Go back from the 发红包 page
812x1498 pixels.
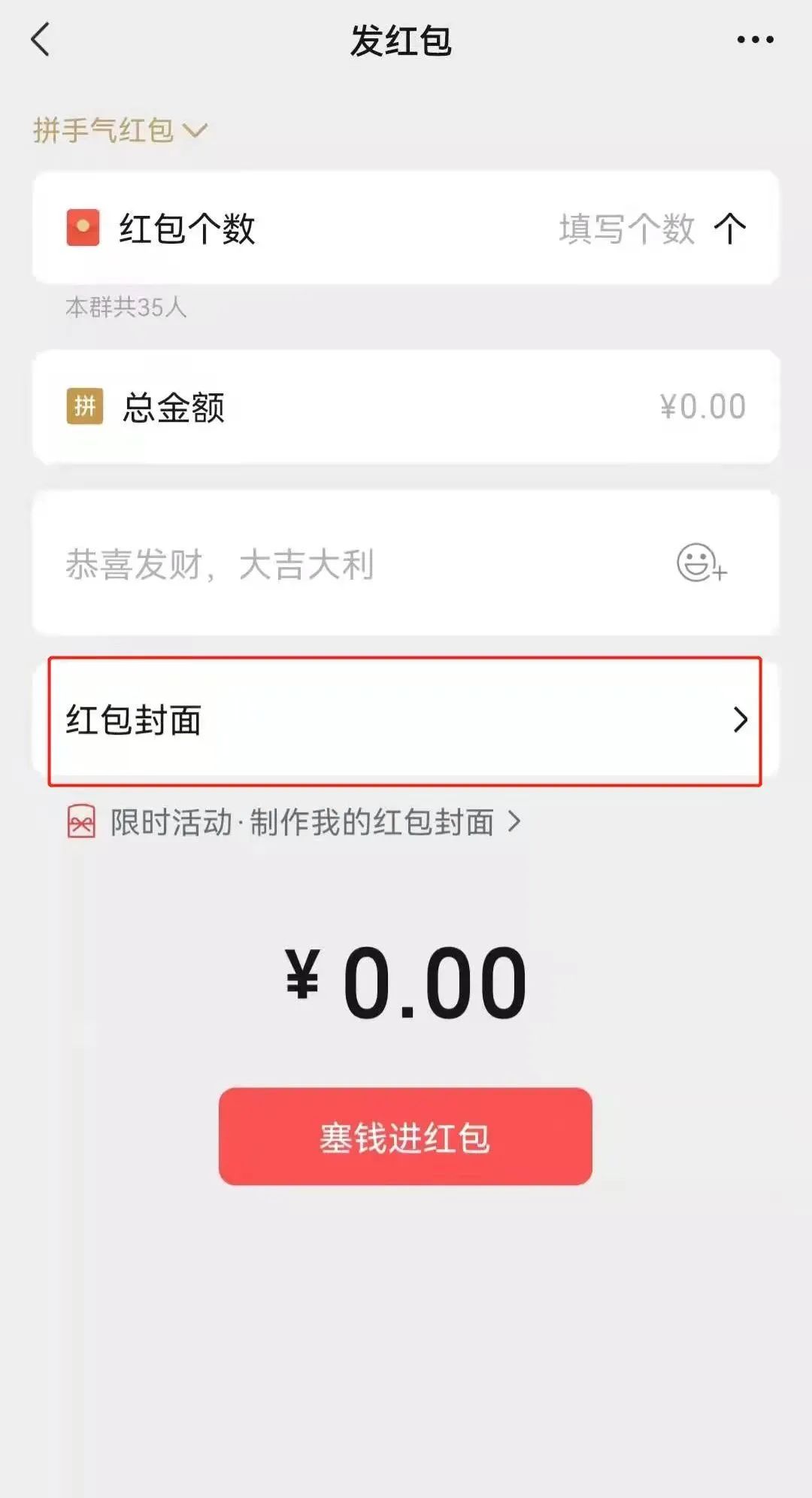coord(41,40)
